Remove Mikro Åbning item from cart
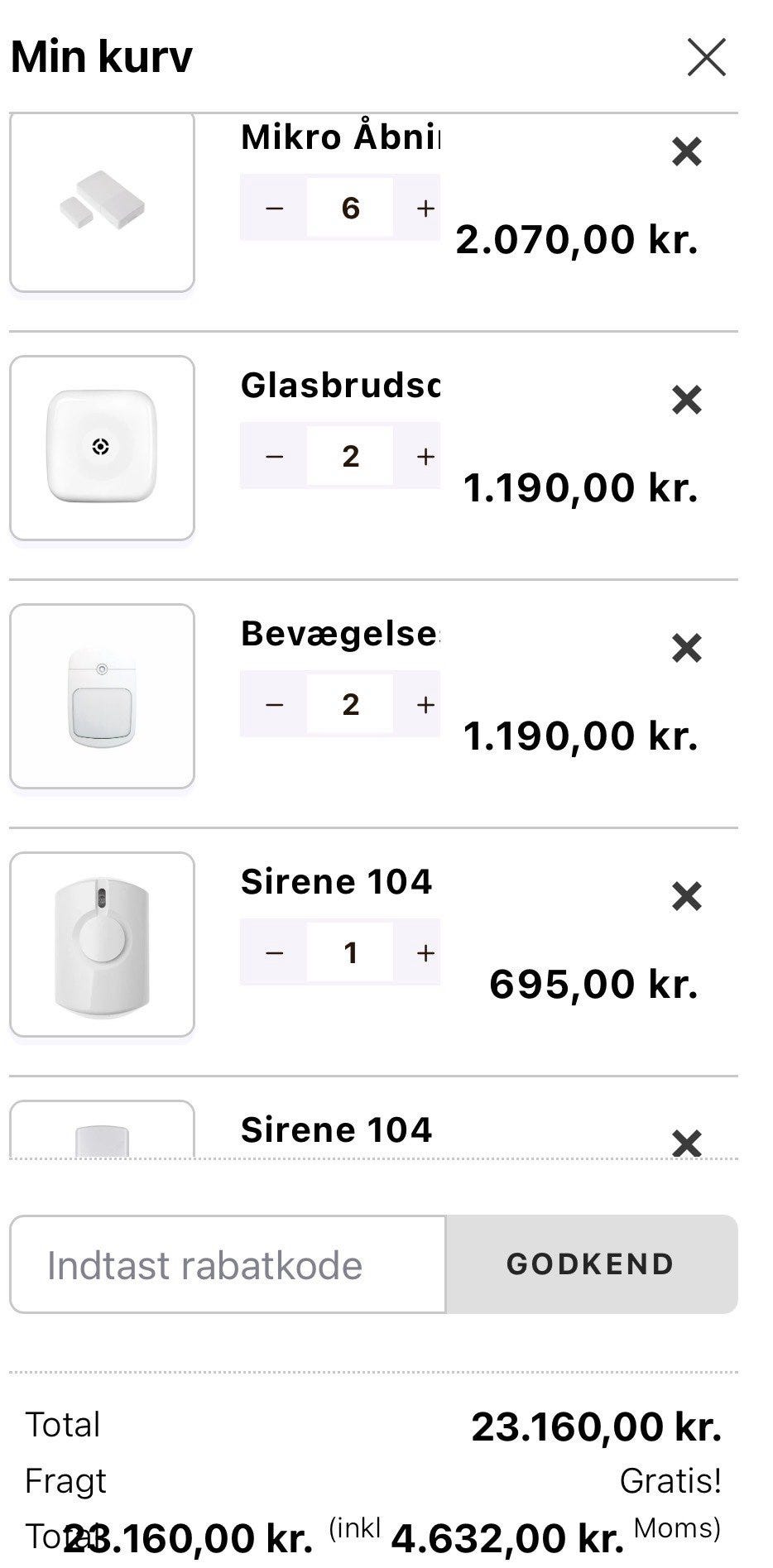Viewport: 773px width, 1568px height. 686,151
